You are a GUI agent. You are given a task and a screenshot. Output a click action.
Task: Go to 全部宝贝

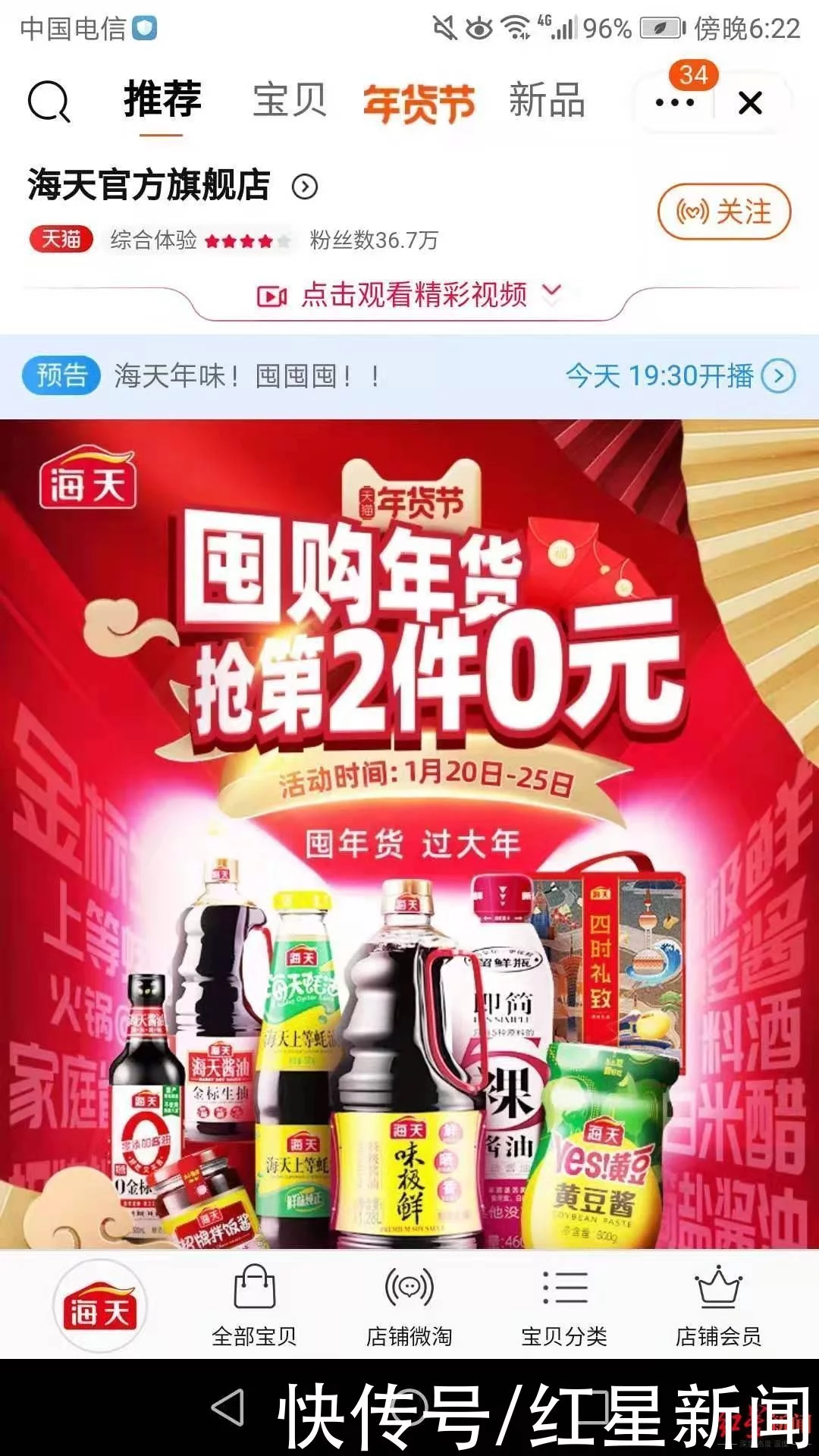click(x=254, y=1306)
